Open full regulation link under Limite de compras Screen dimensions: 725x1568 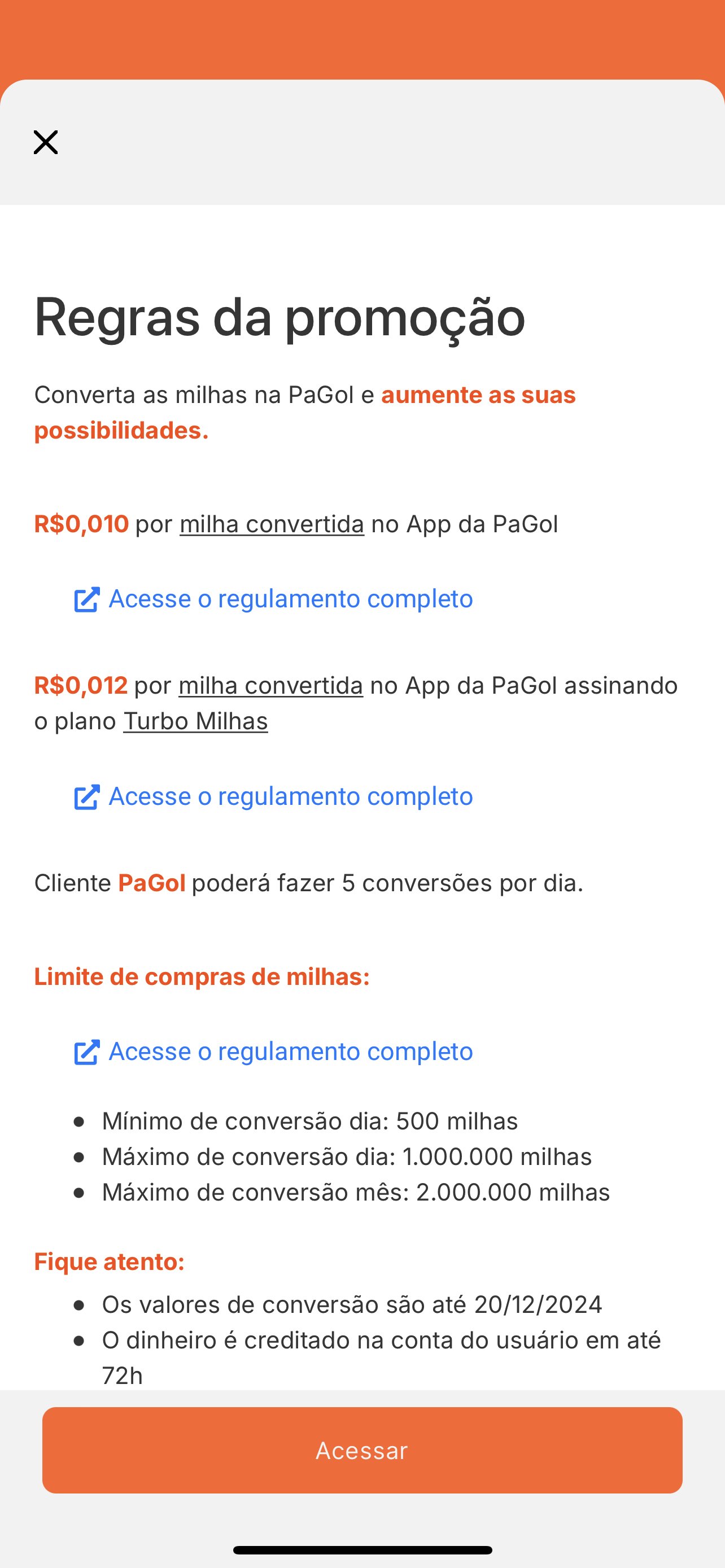tap(273, 1051)
